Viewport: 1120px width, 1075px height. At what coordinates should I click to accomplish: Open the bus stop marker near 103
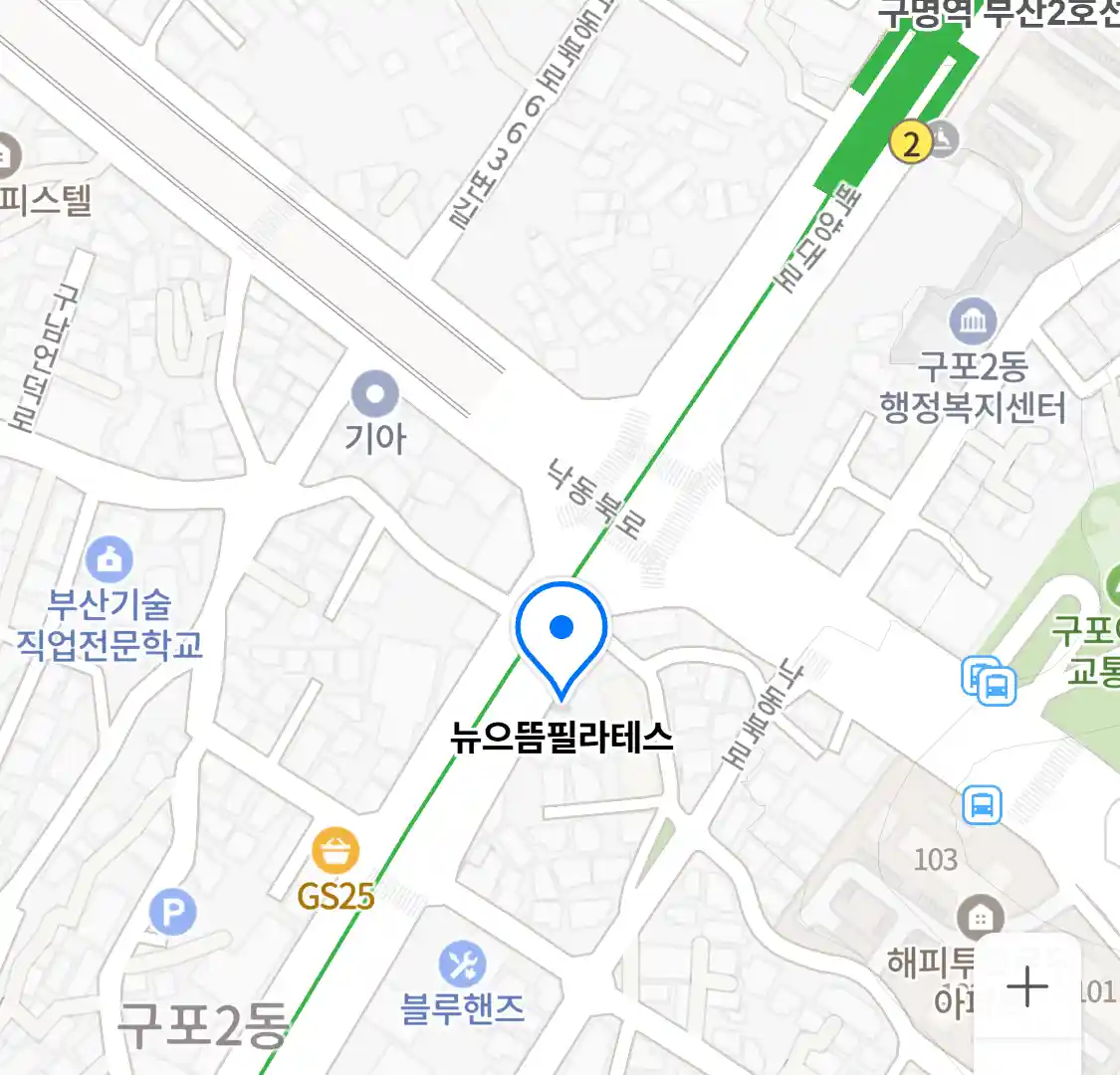982,804
